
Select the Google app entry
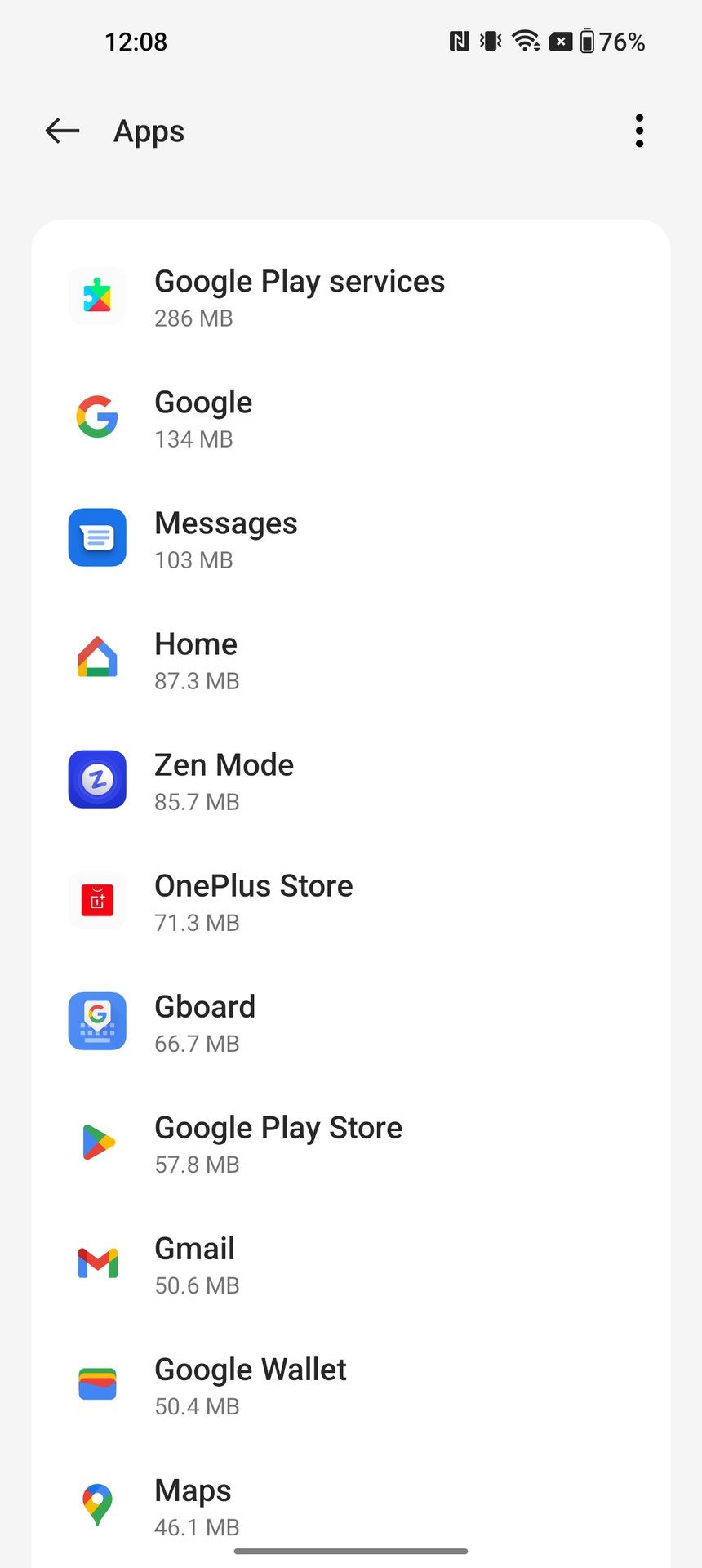coord(204,418)
